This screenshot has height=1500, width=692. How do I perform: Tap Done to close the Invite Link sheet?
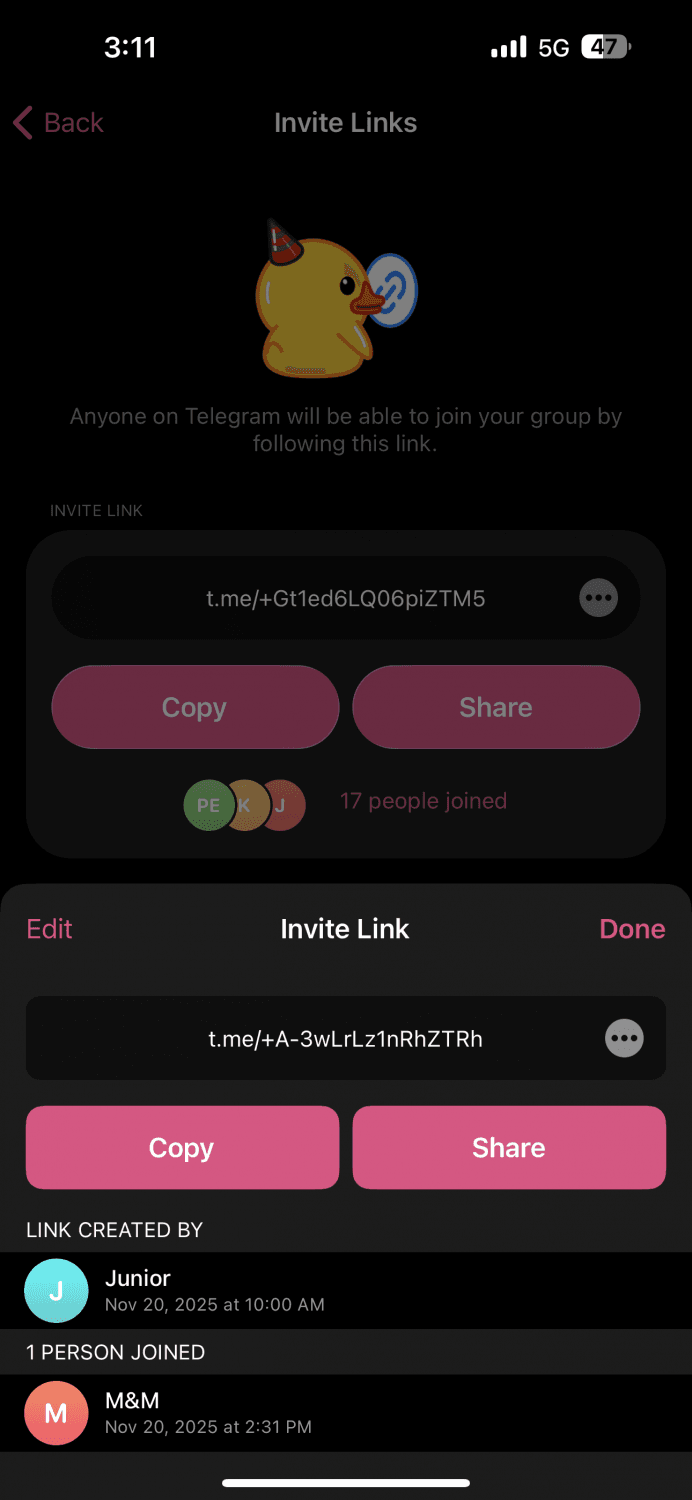[632, 929]
